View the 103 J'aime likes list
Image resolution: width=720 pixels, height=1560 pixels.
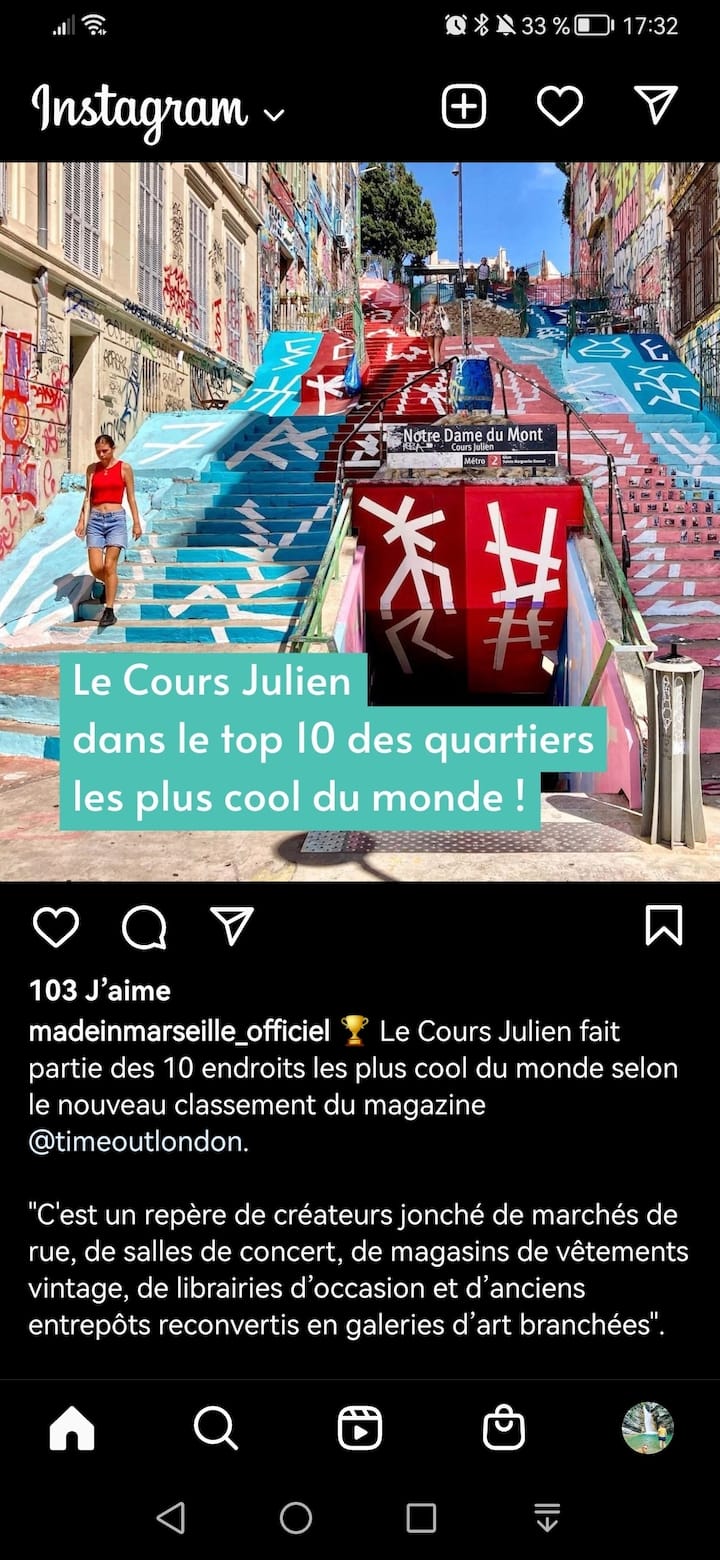pyautogui.click(x=100, y=991)
